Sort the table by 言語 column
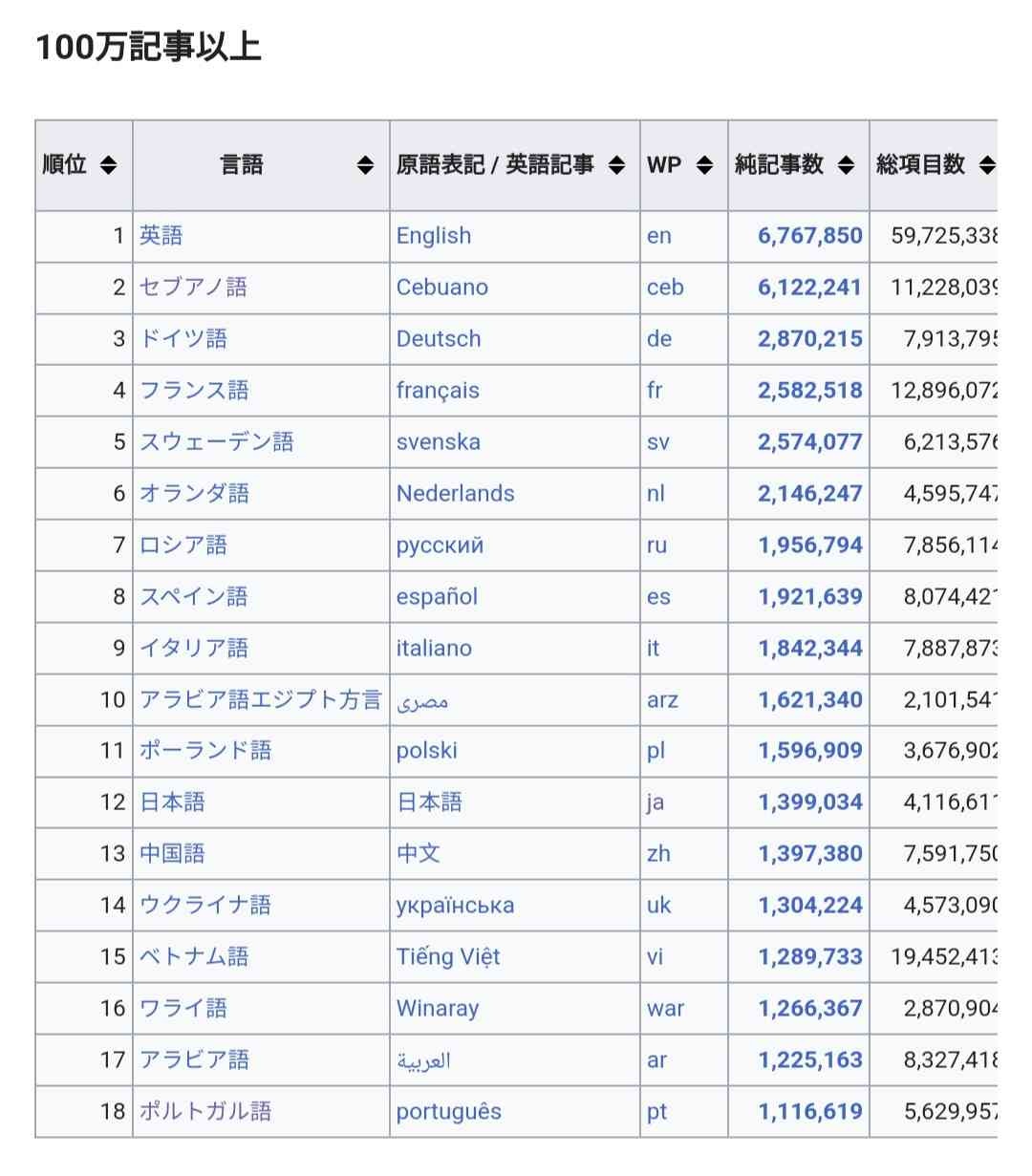The height and width of the screenshot is (1176, 1032). pyautogui.click(x=364, y=165)
